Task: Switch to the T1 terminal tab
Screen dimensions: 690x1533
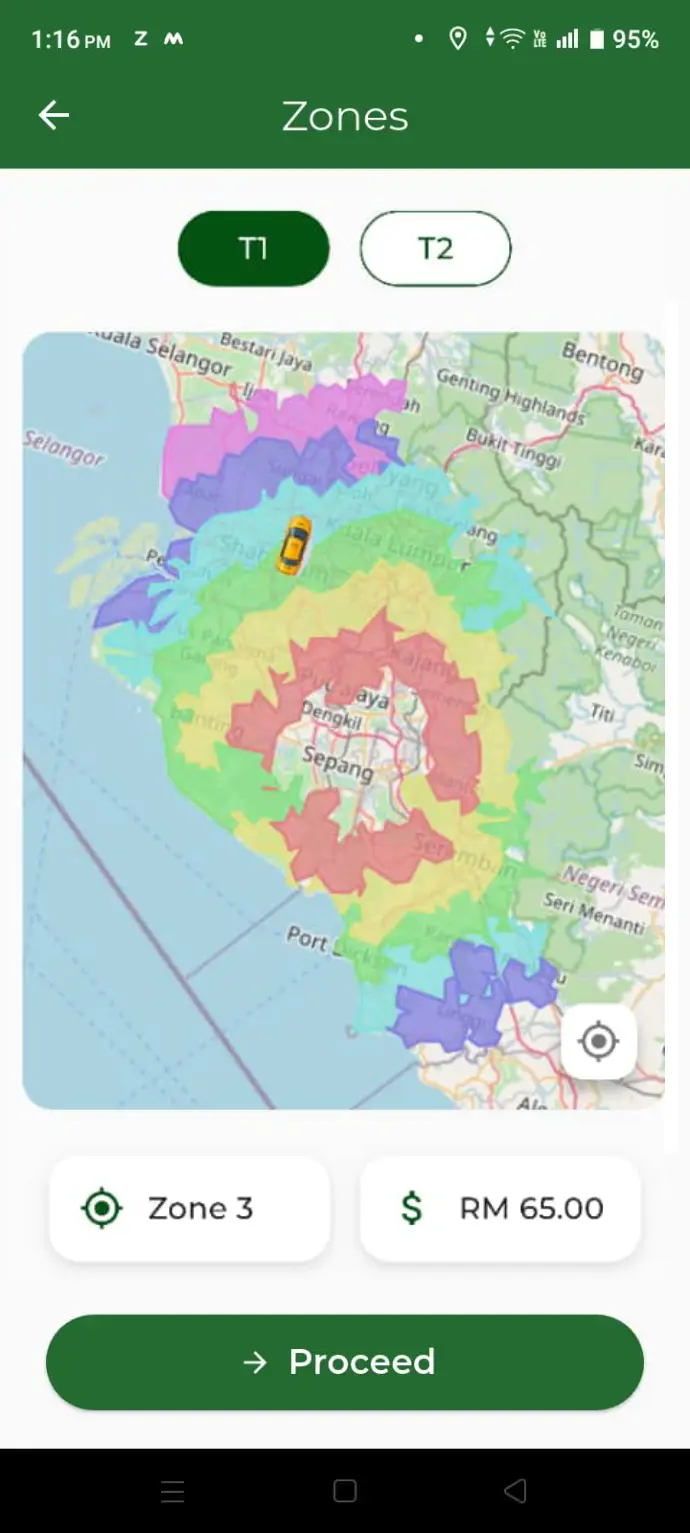Action: pyautogui.click(x=253, y=248)
